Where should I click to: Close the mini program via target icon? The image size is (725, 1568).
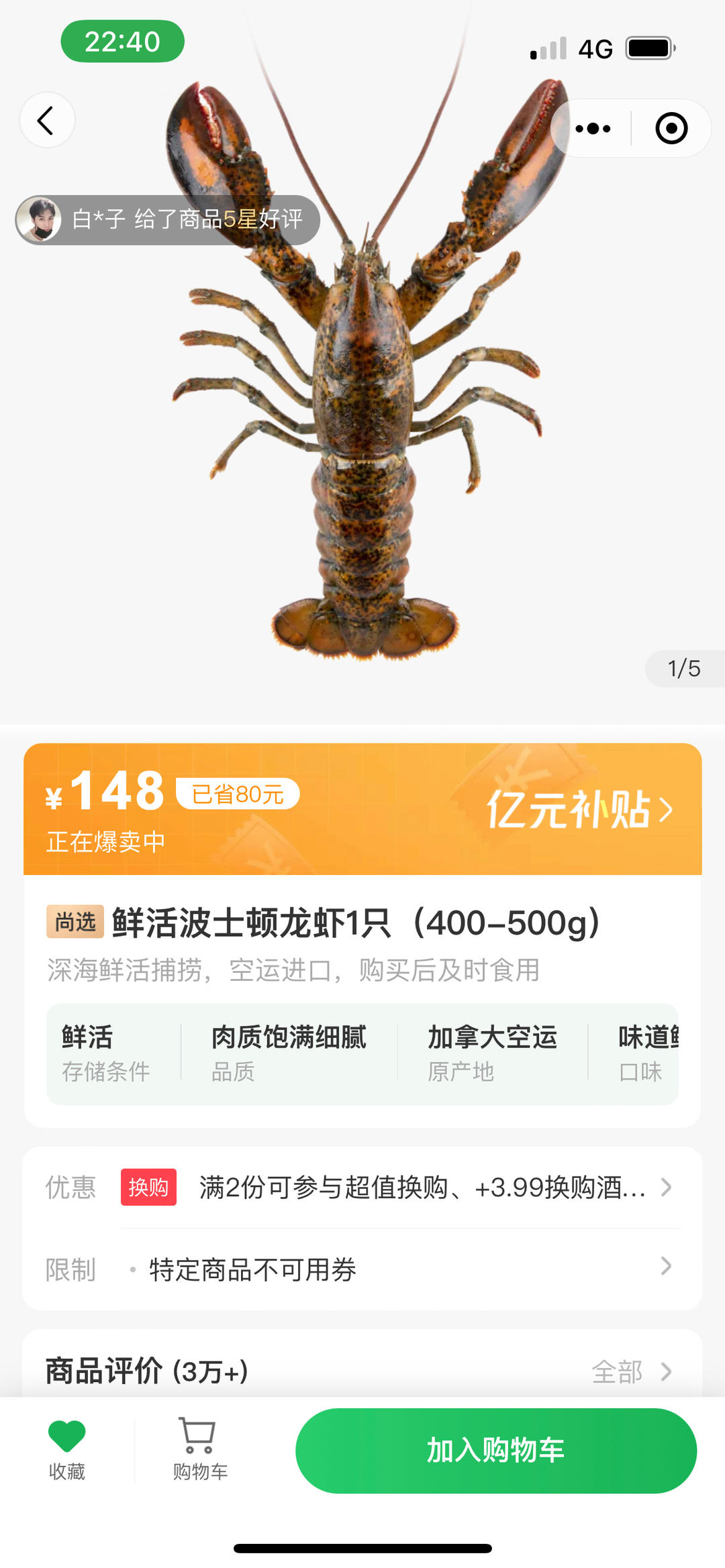tap(671, 128)
